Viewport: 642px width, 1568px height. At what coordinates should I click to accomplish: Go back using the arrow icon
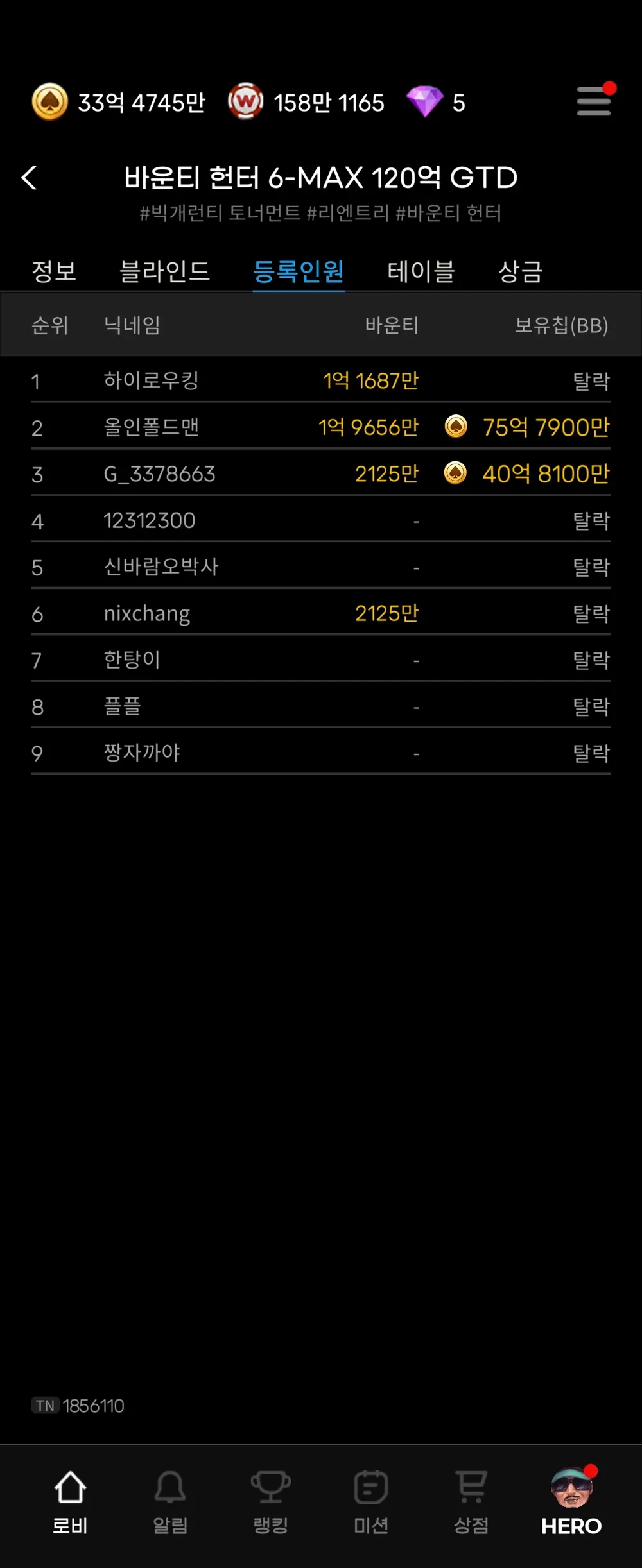point(30,178)
